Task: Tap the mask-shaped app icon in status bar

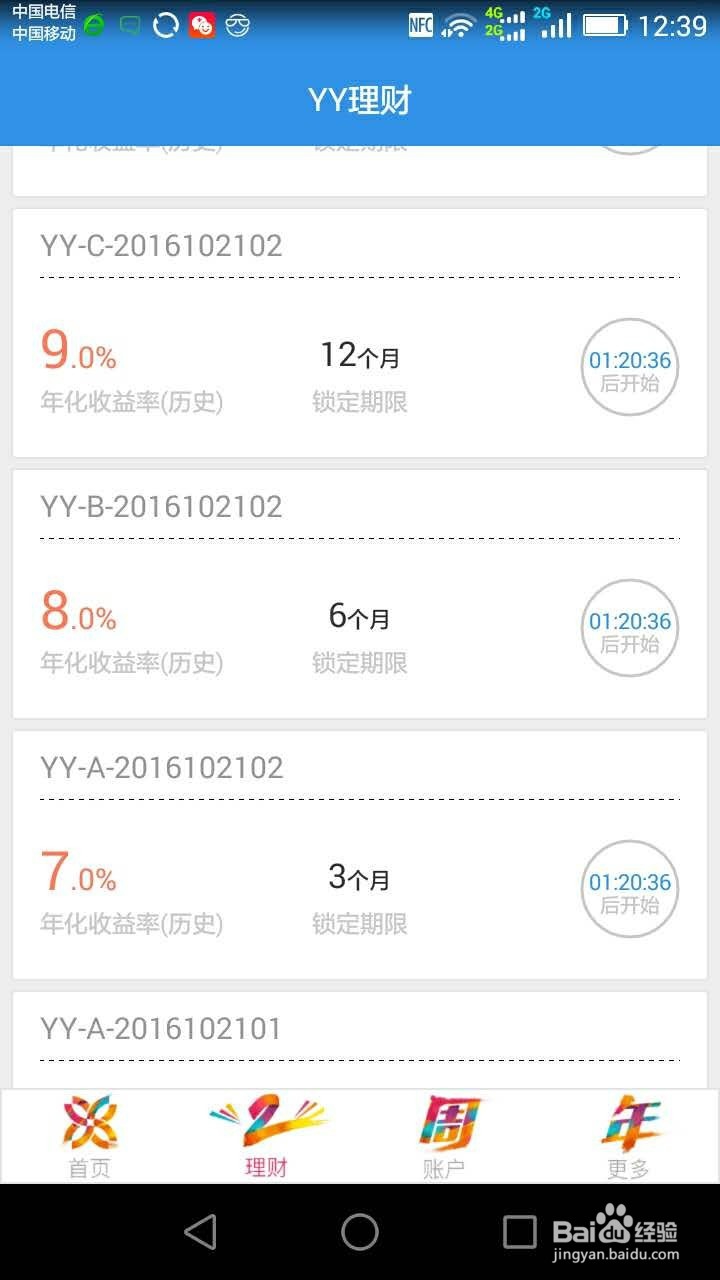Action: coord(237,25)
